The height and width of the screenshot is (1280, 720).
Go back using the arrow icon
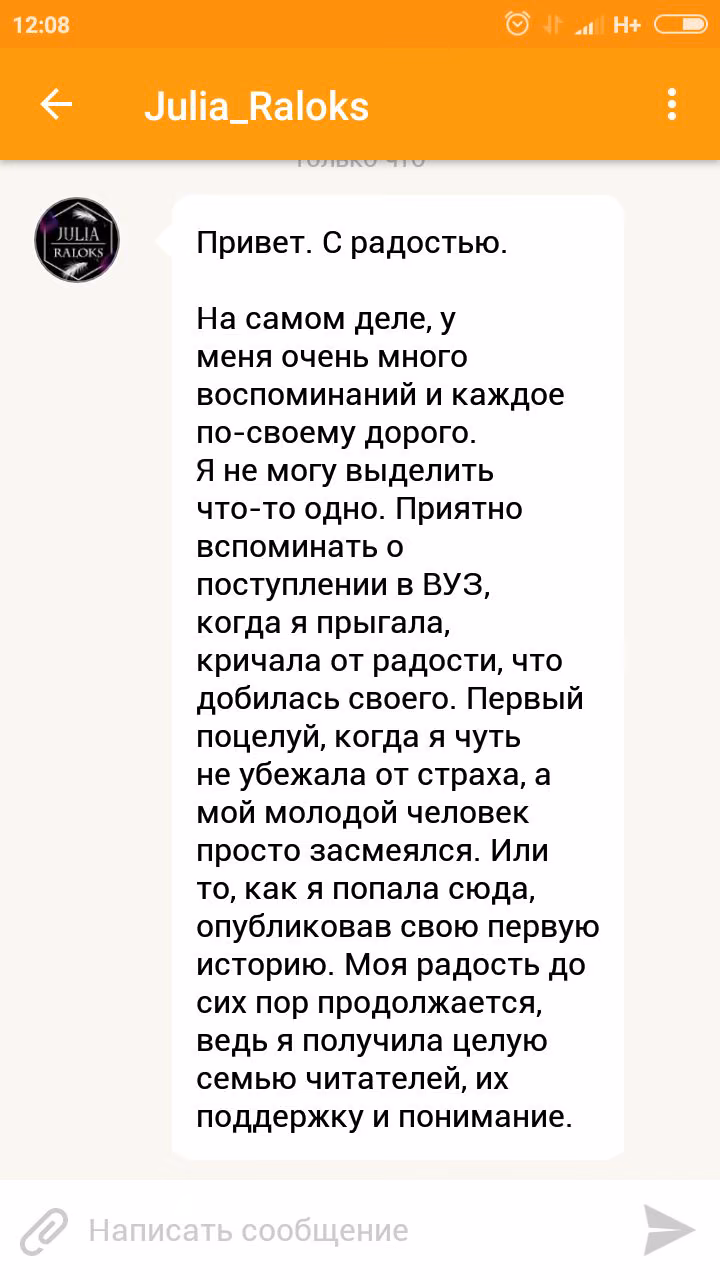(x=56, y=104)
